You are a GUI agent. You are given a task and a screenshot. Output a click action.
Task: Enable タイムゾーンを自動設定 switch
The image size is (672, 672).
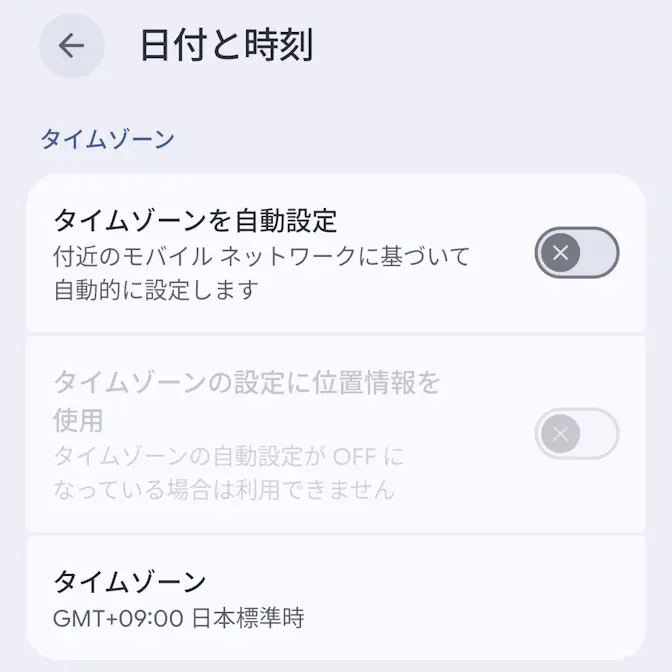tap(576, 252)
